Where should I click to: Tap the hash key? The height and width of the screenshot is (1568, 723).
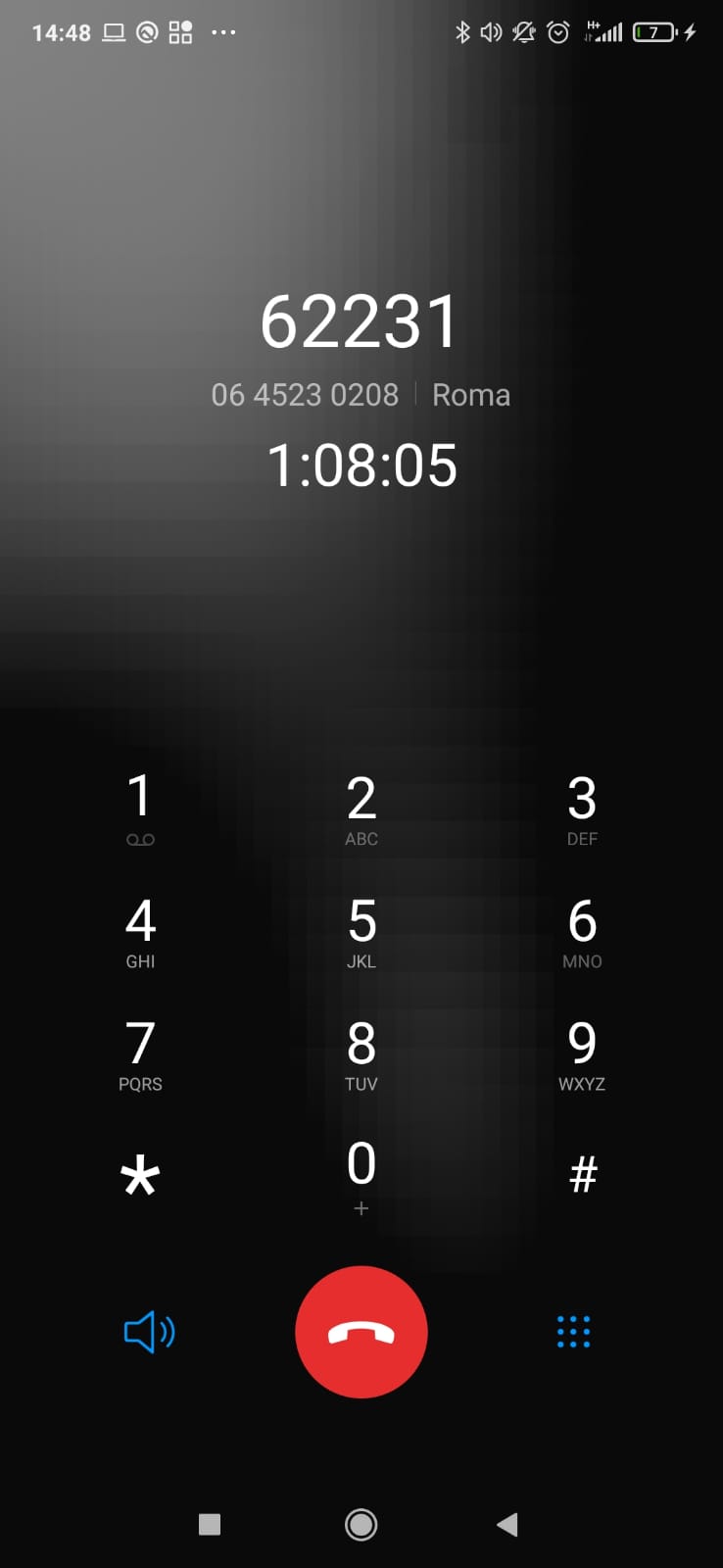[x=582, y=1175]
